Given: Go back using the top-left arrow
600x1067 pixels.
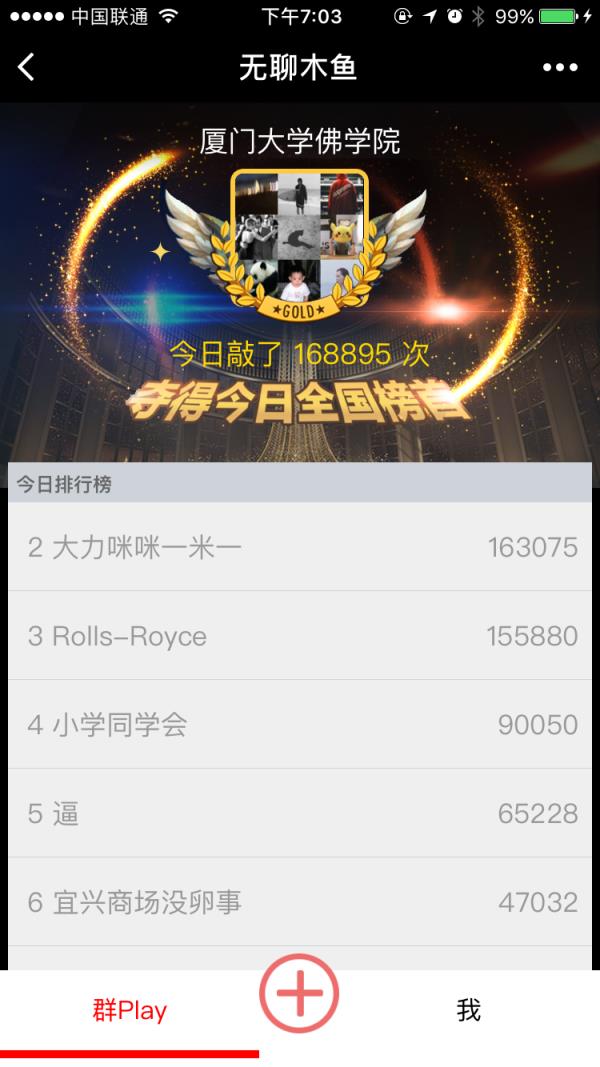Looking at the screenshot, I should pyautogui.click(x=27, y=67).
